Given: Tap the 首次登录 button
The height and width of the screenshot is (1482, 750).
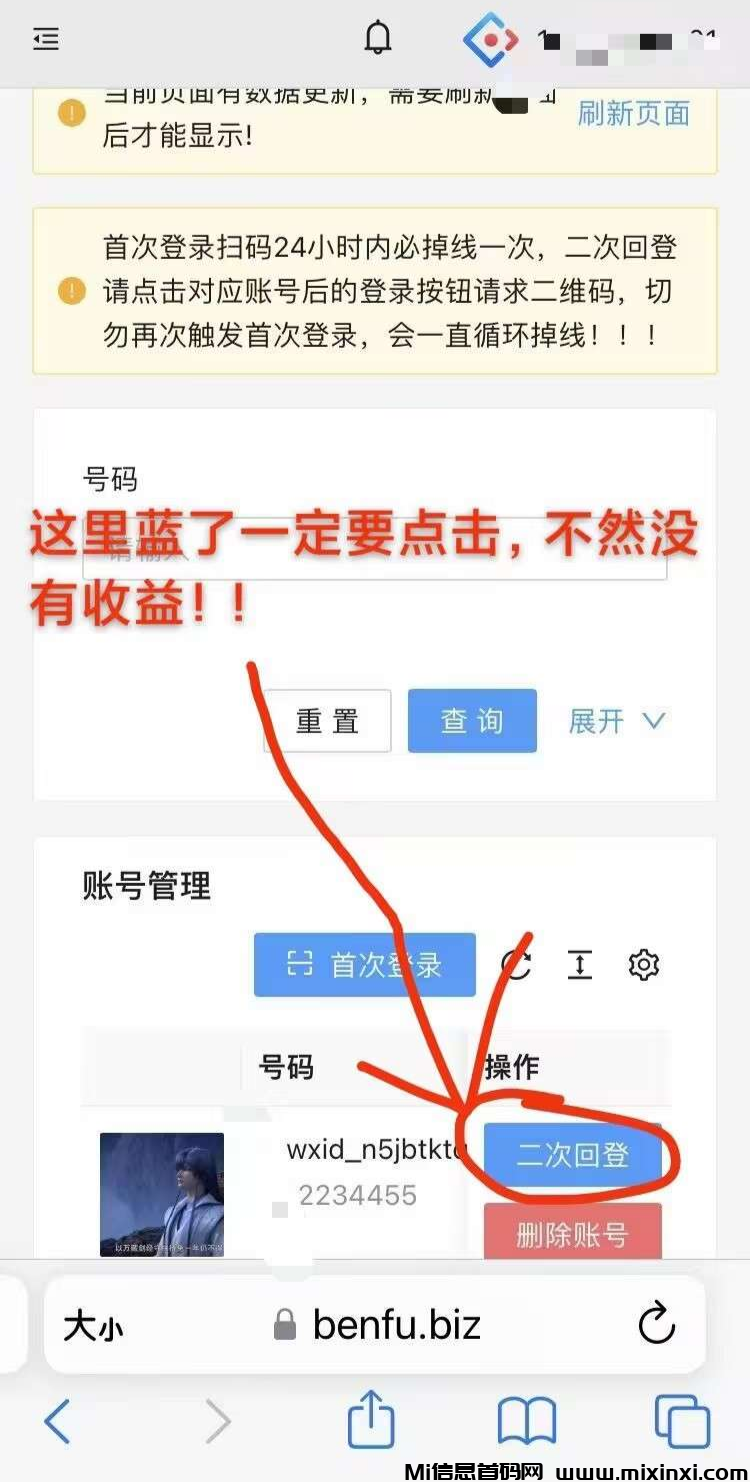Looking at the screenshot, I should point(364,965).
